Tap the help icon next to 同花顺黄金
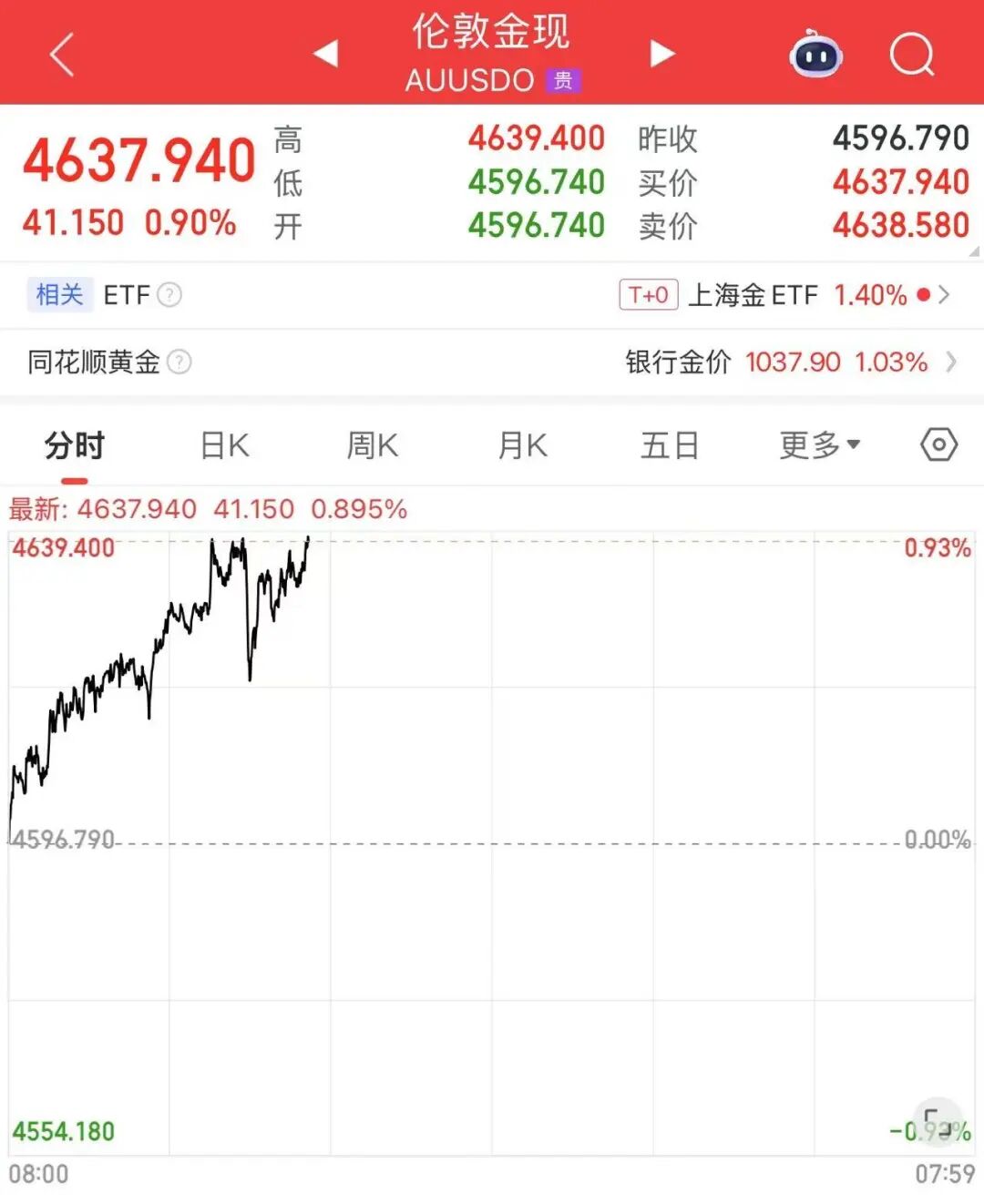984x1204 pixels. coord(179,362)
